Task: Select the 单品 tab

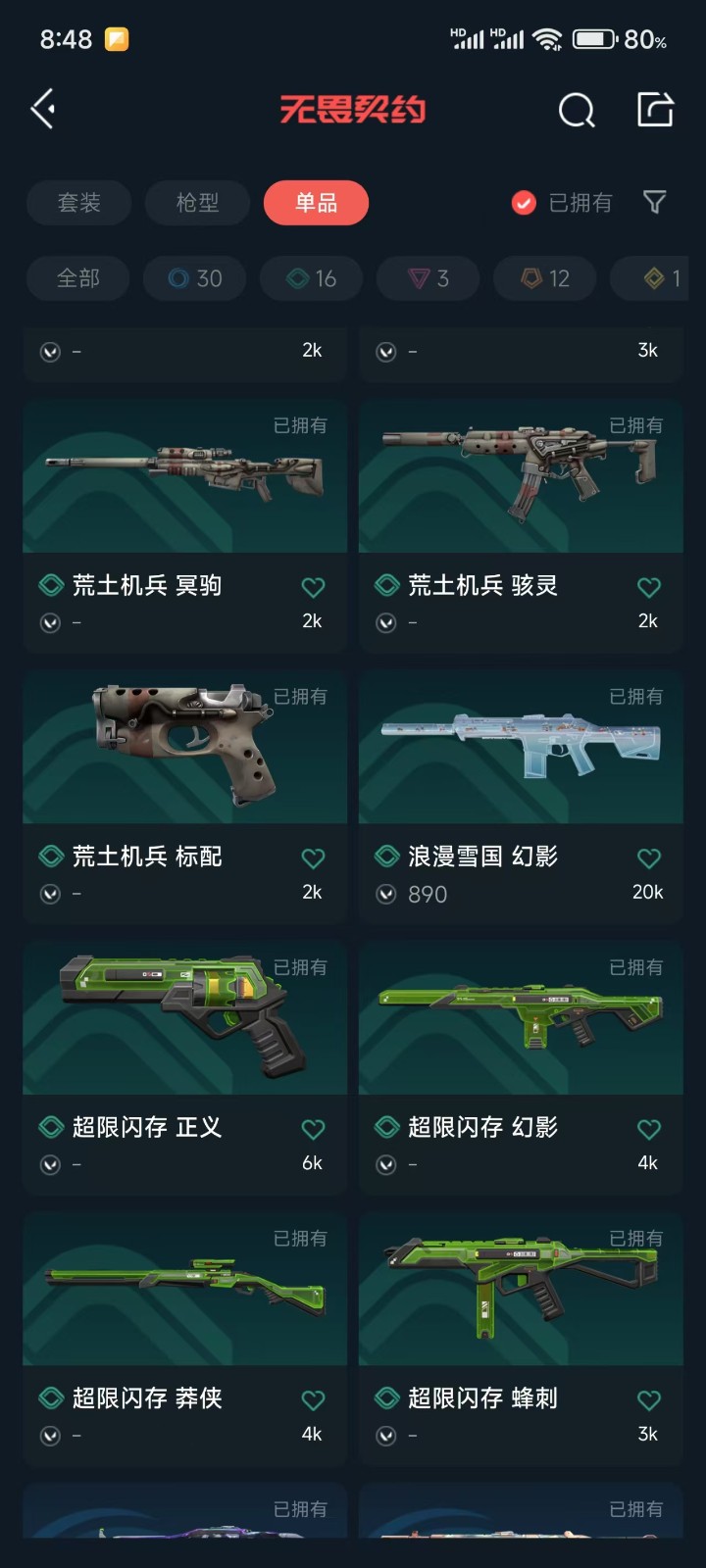Action: point(316,203)
